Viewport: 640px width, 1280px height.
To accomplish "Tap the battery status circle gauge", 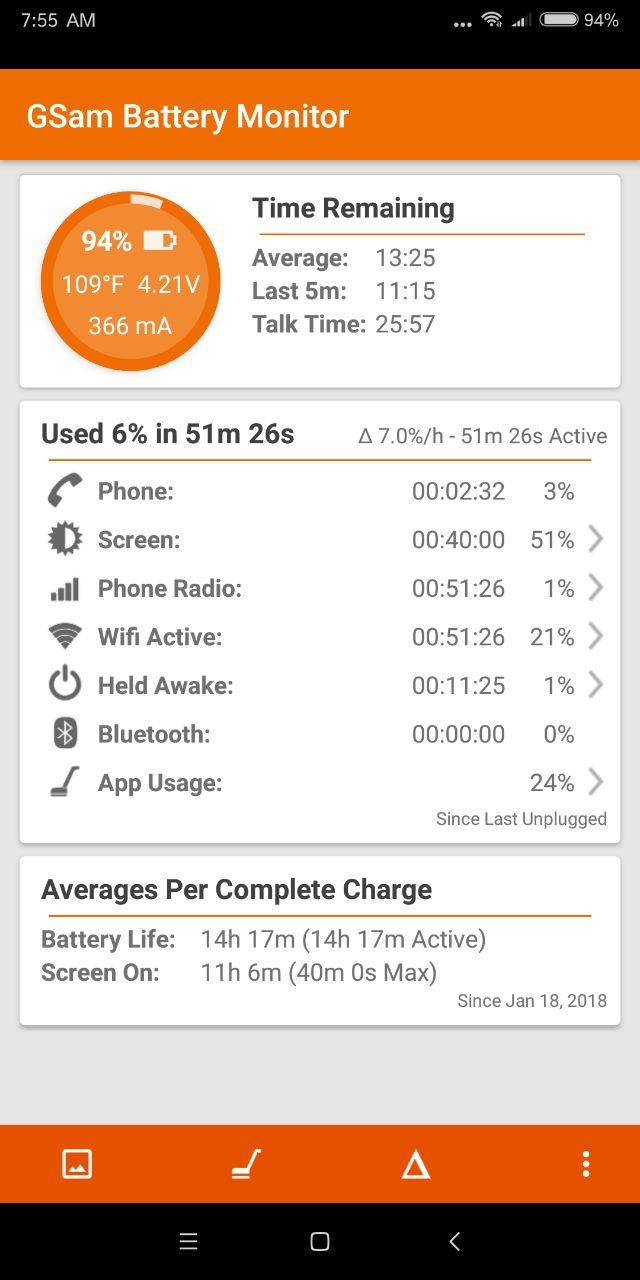I will 130,282.
